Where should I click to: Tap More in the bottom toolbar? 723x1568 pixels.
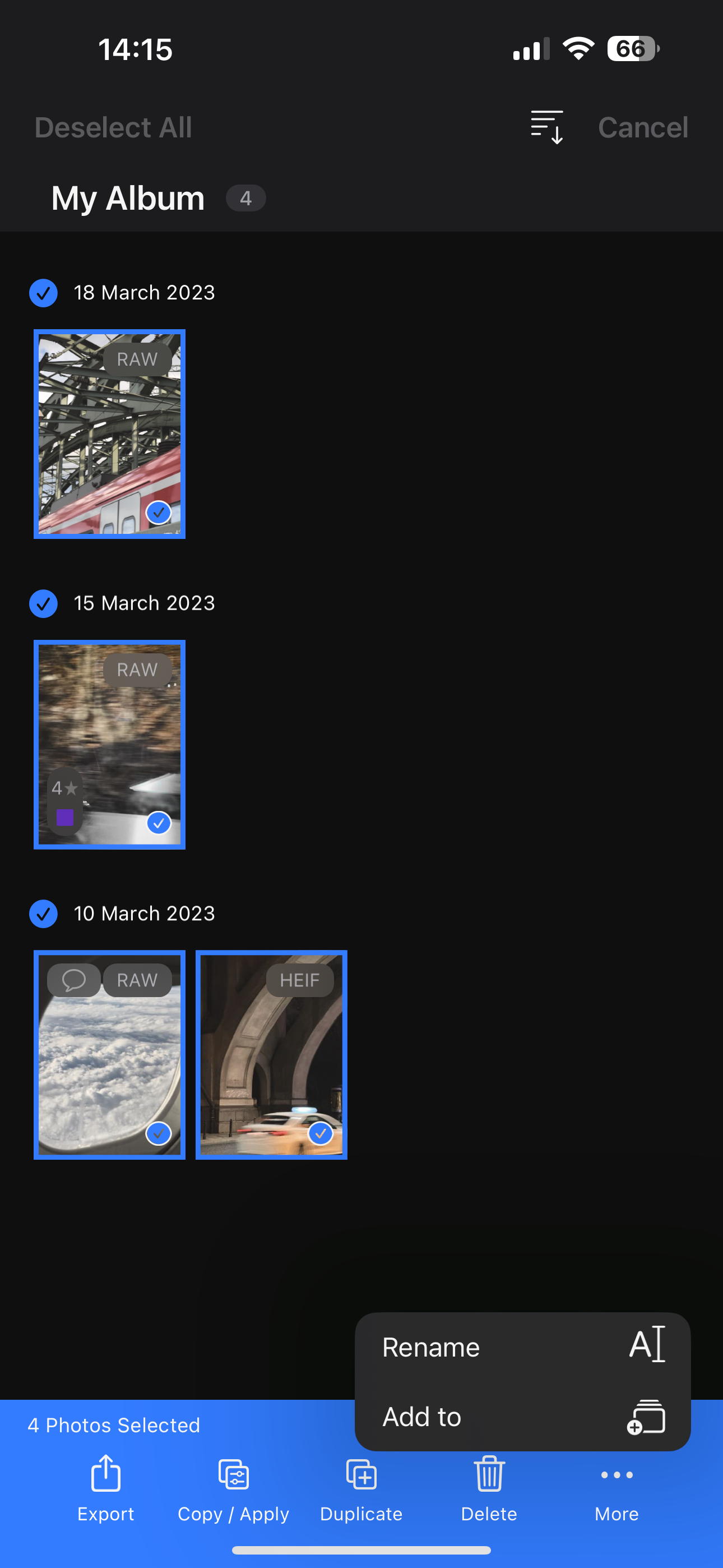point(617,1488)
